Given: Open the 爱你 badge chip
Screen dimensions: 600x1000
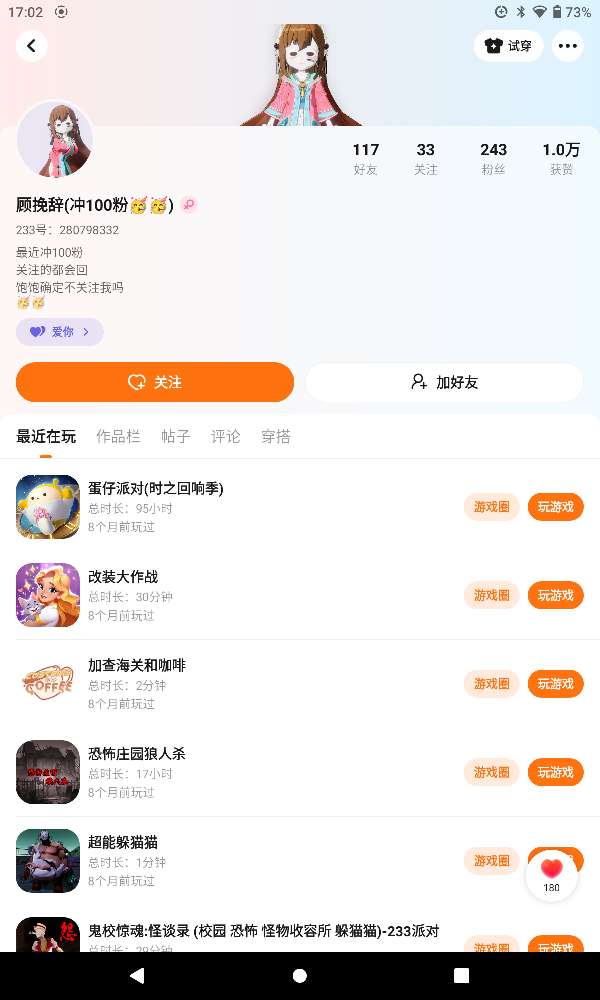Looking at the screenshot, I should click(60, 332).
